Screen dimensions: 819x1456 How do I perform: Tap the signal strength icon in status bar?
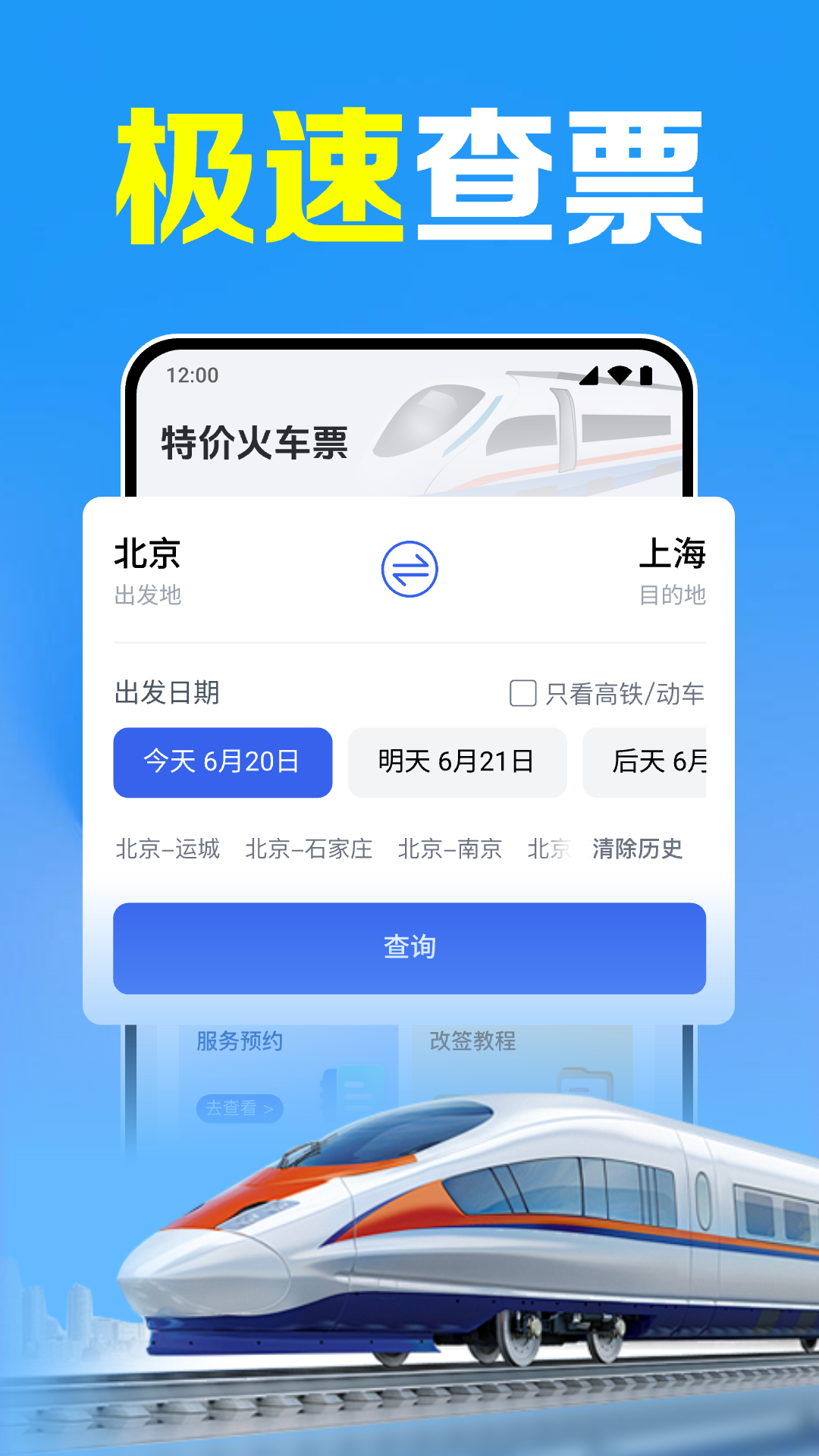coord(588,376)
